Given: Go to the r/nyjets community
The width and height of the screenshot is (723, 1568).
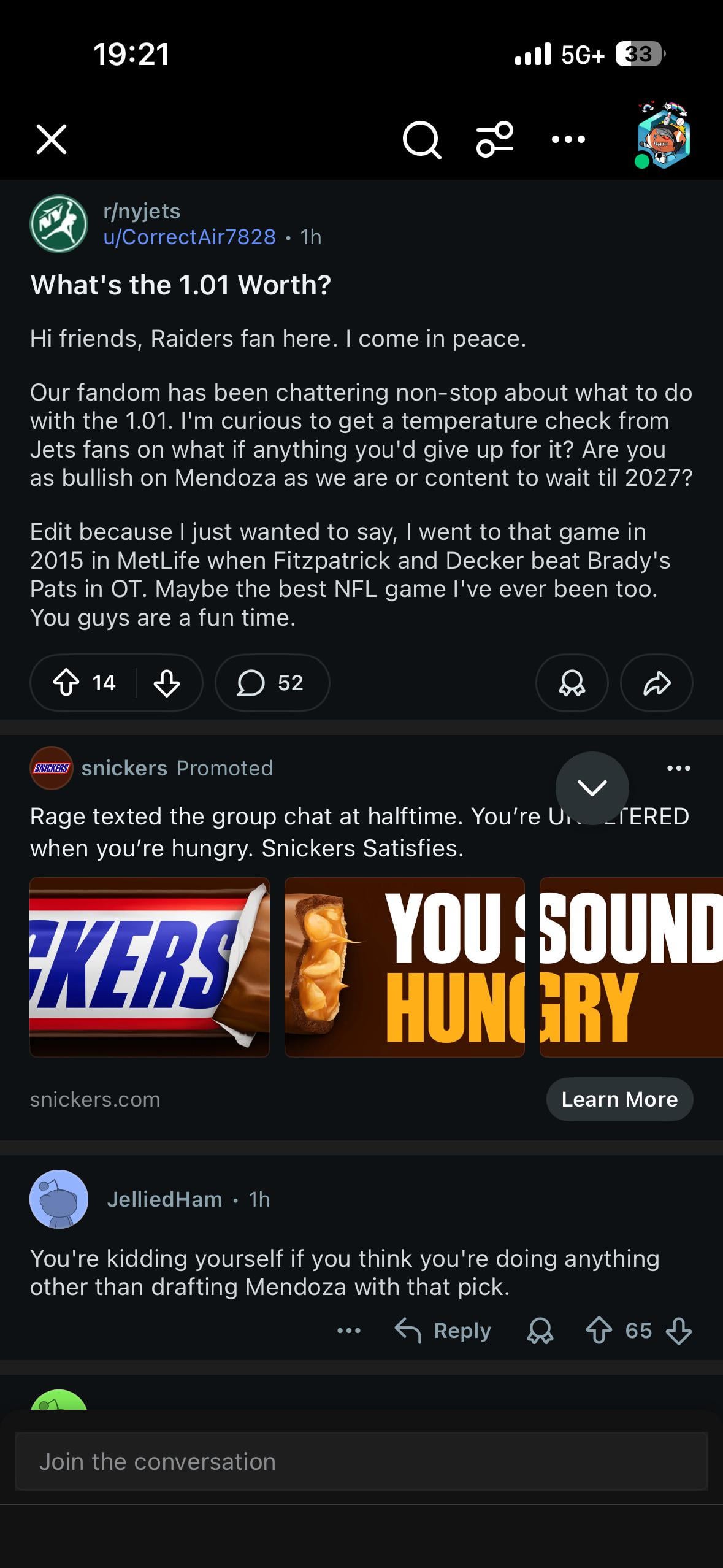Looking at the screenshot, I should point(142,211).
